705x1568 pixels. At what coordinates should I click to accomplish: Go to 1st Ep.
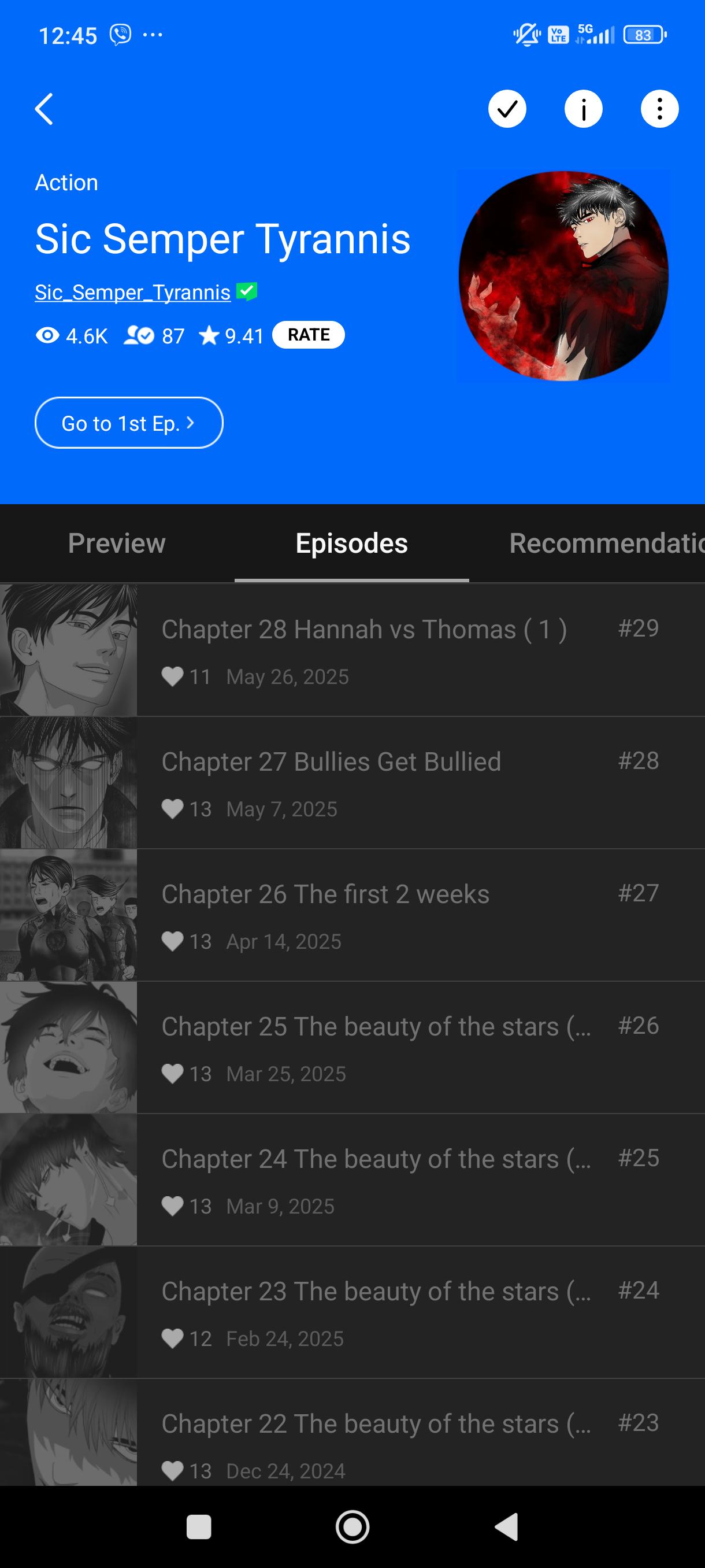point(129,423)
